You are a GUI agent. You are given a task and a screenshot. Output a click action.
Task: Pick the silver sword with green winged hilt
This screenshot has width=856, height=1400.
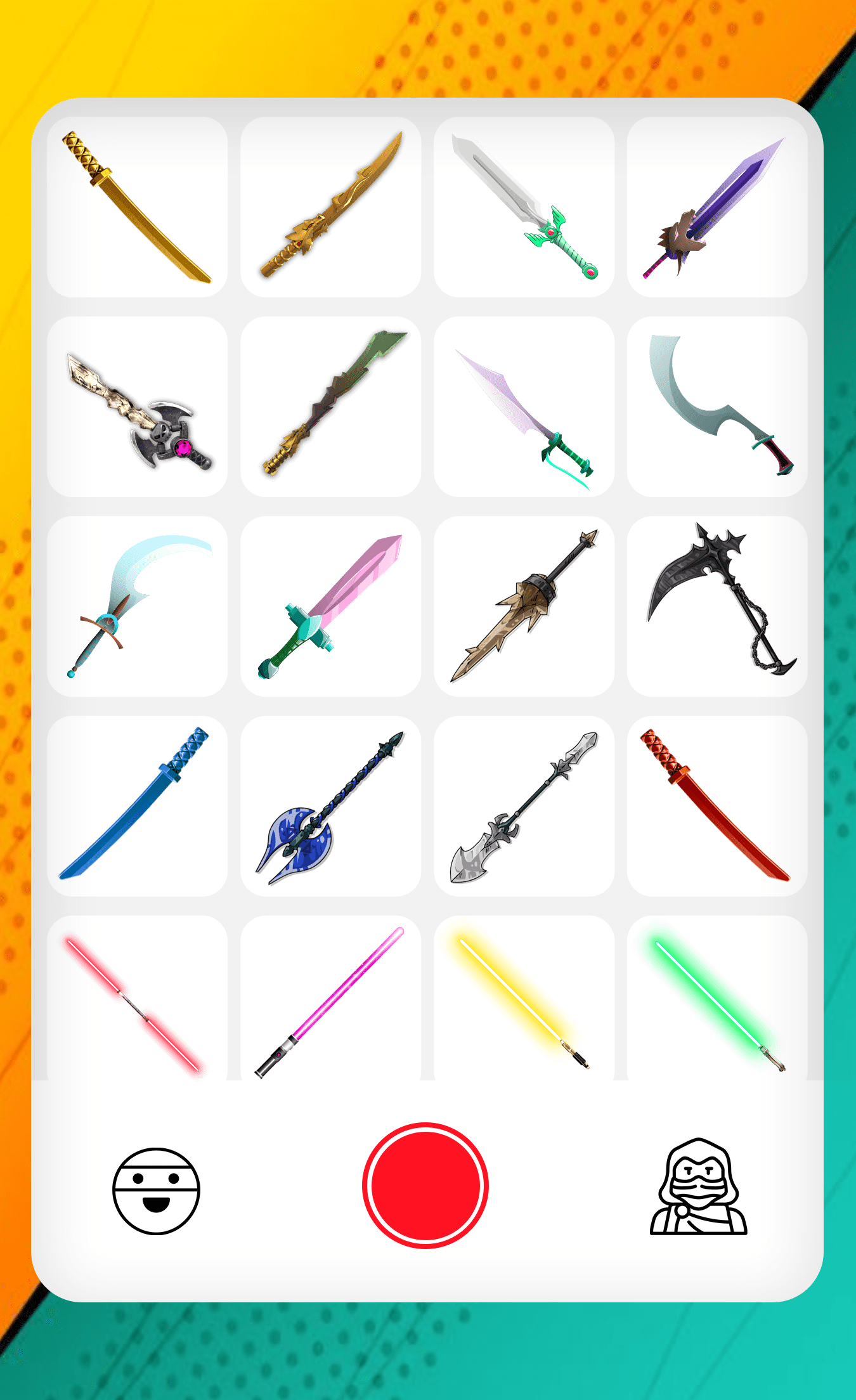(524, 207)
